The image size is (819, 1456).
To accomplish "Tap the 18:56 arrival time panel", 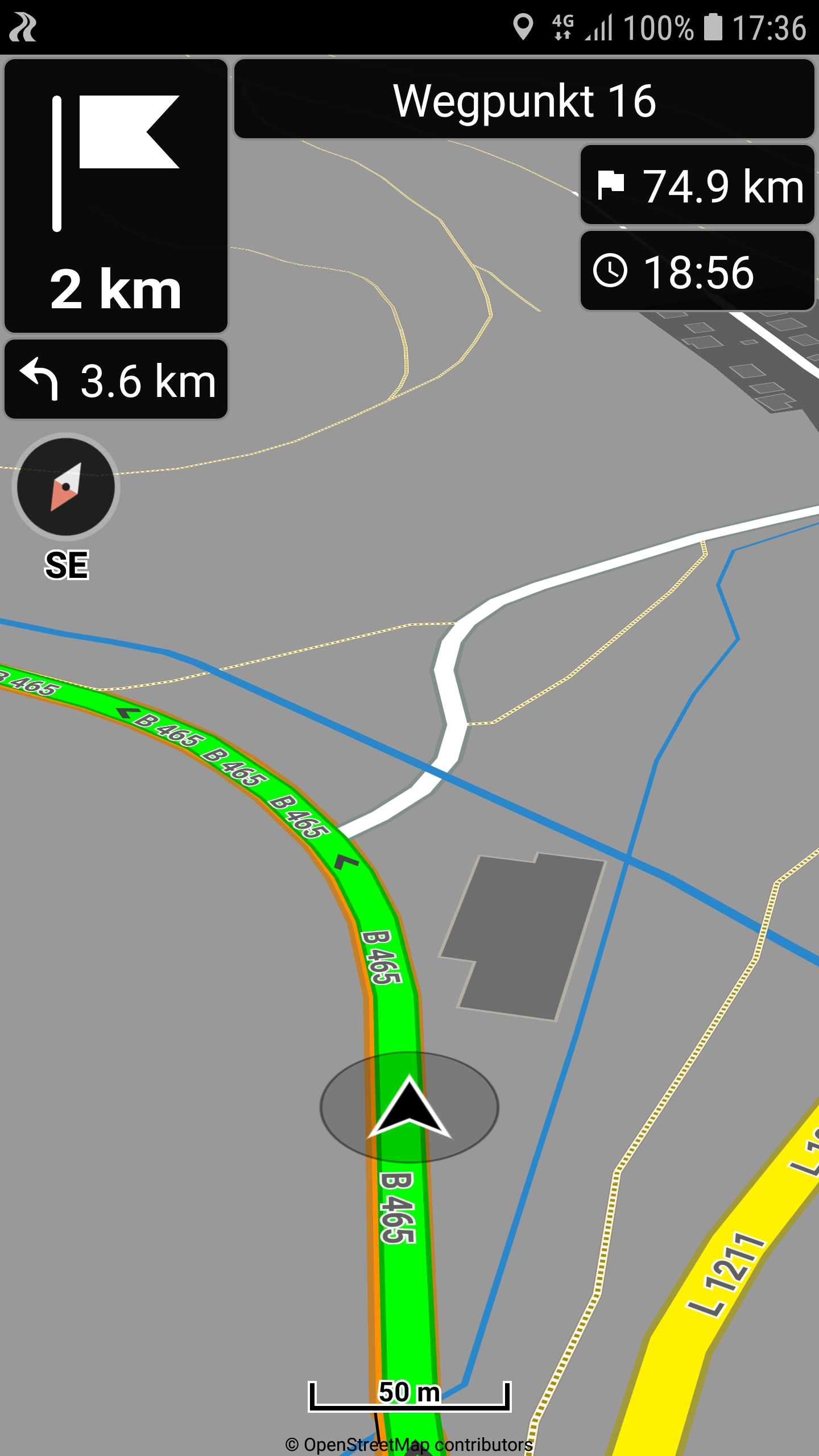I will tap(697, 271).
